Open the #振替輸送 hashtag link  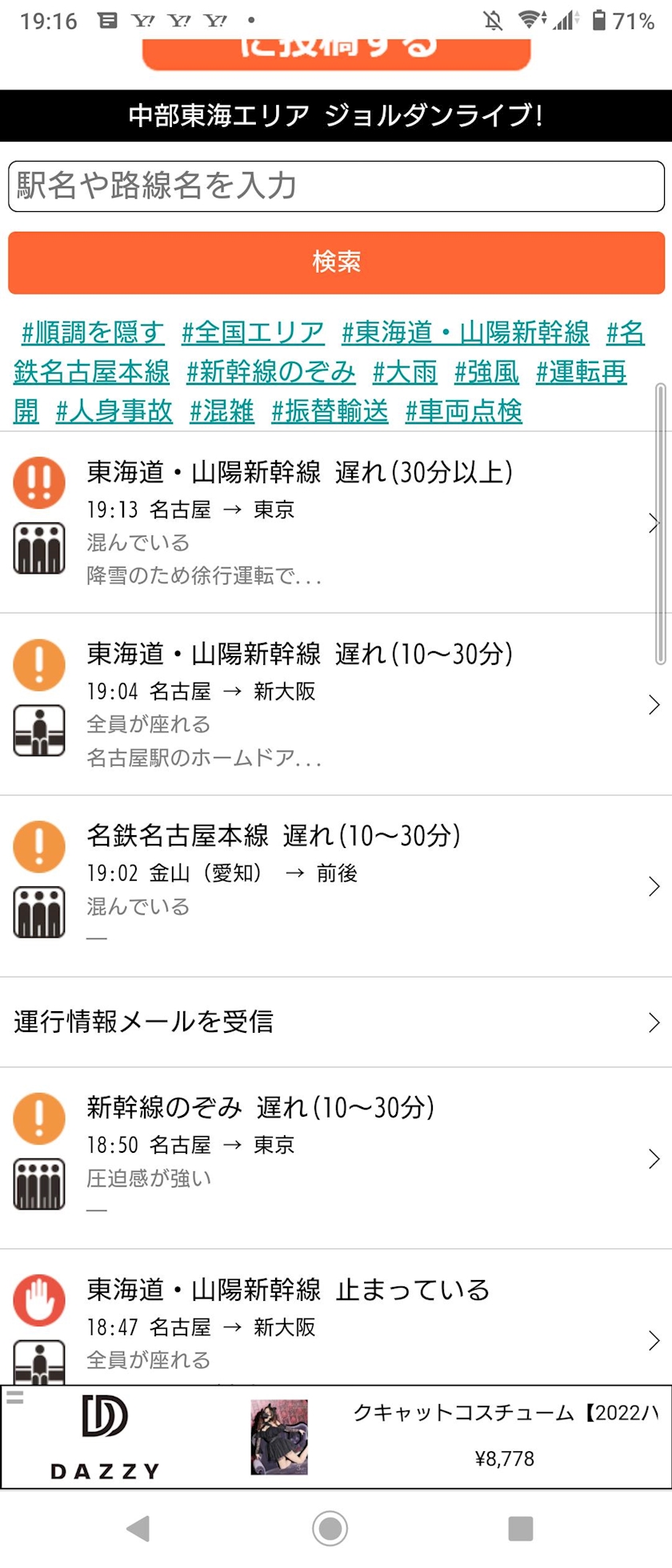330,411
